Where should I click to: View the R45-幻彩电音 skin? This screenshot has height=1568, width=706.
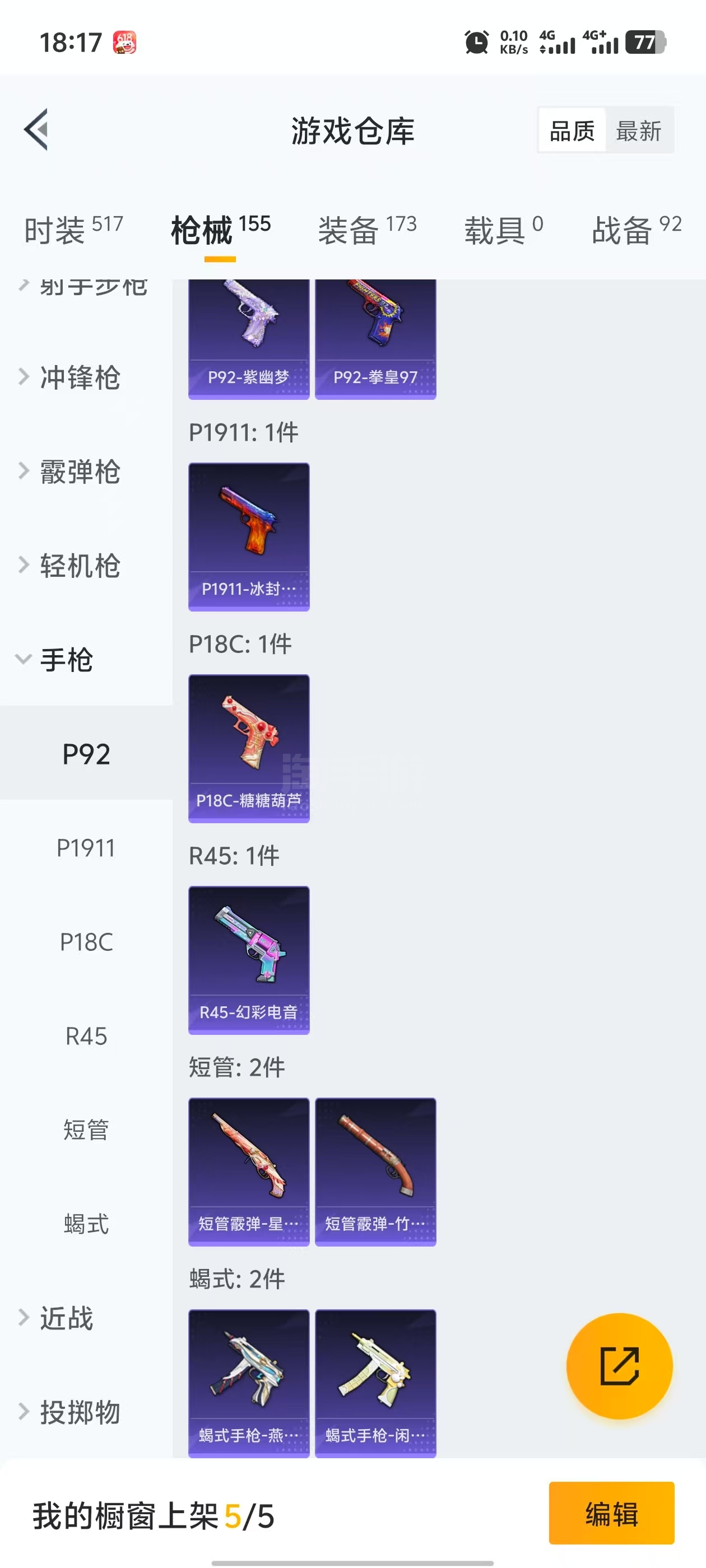249,960
